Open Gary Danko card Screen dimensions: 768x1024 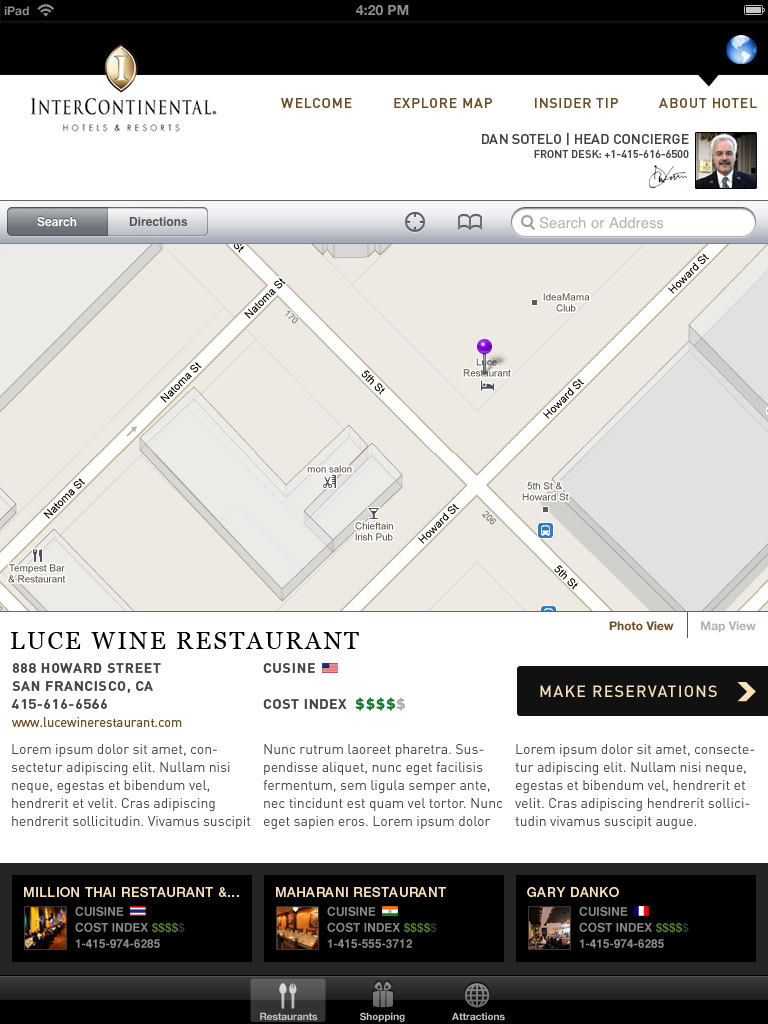636,919
